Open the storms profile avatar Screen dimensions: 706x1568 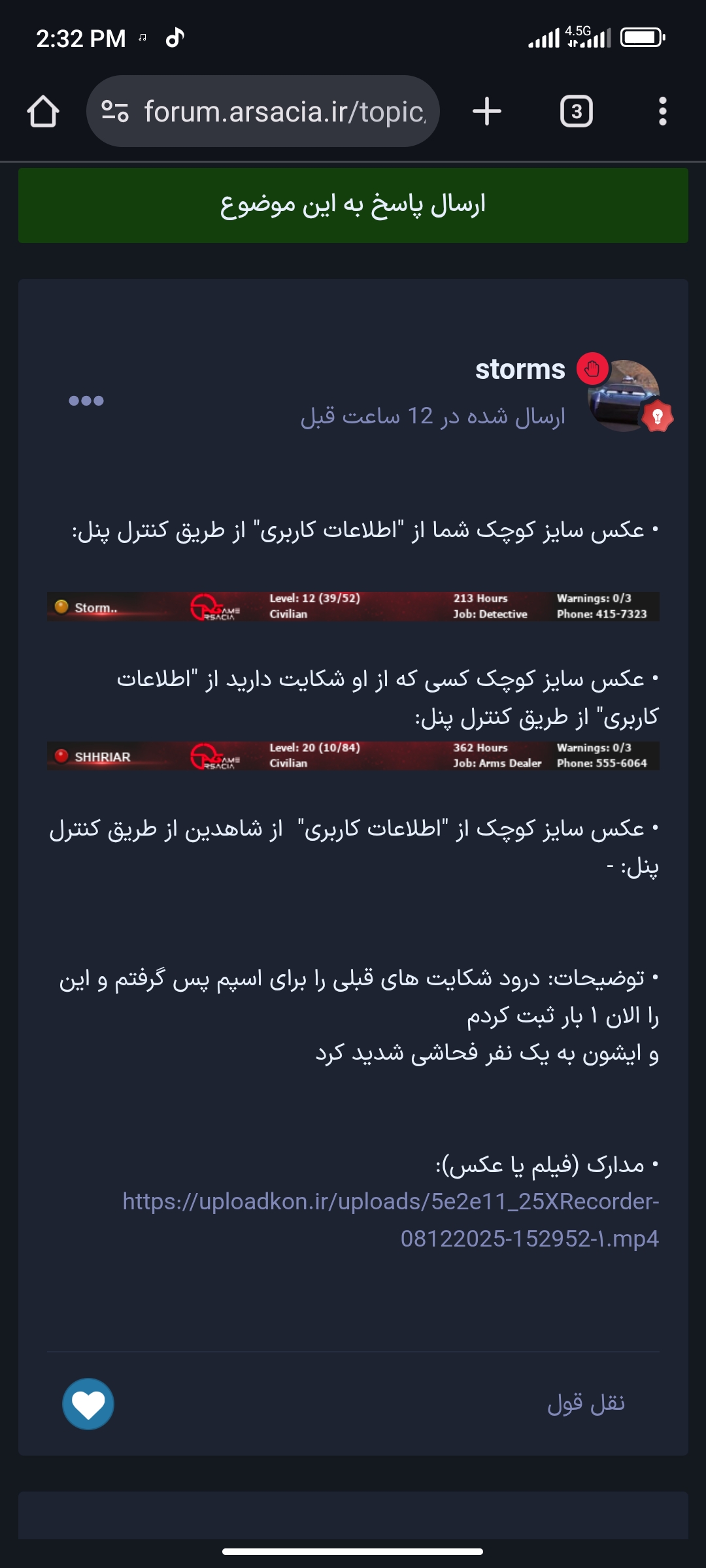point(624,396)
